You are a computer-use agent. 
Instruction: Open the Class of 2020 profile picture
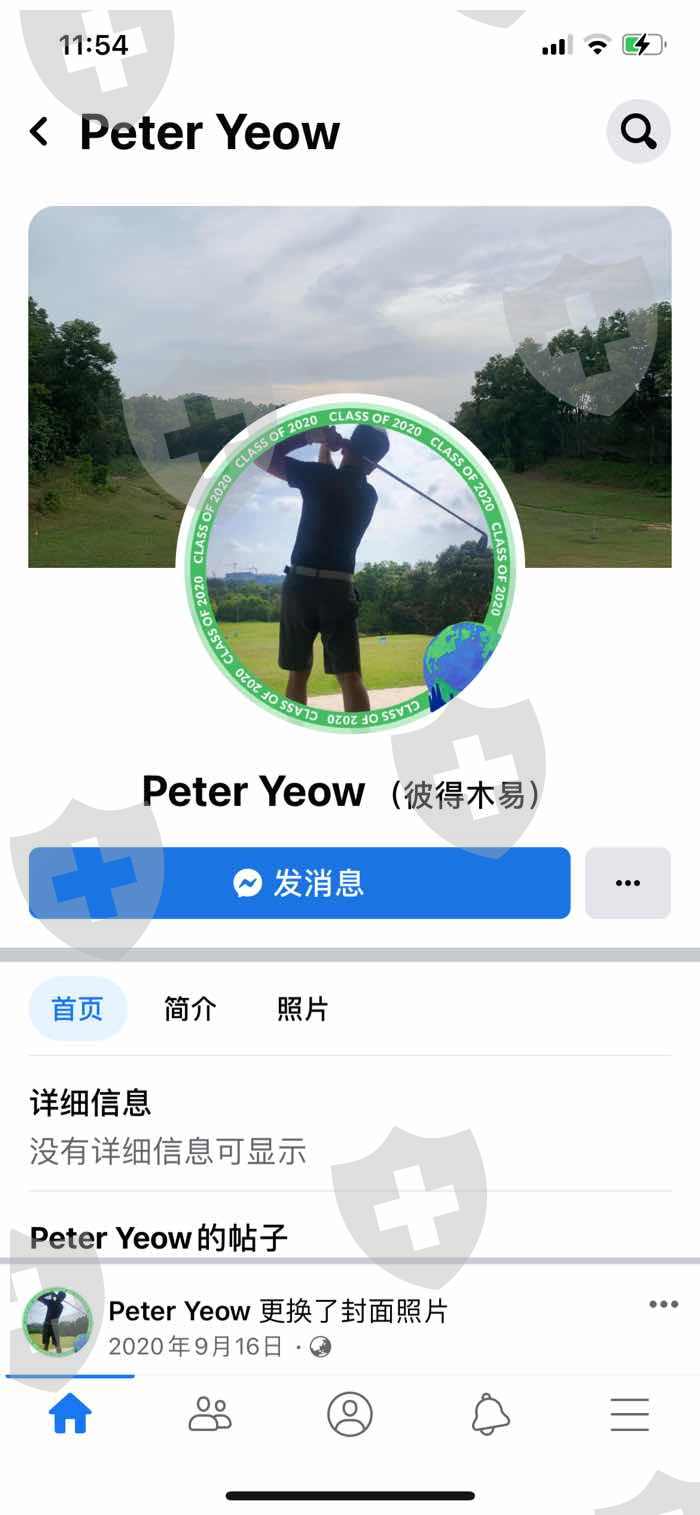coord(350,565)
